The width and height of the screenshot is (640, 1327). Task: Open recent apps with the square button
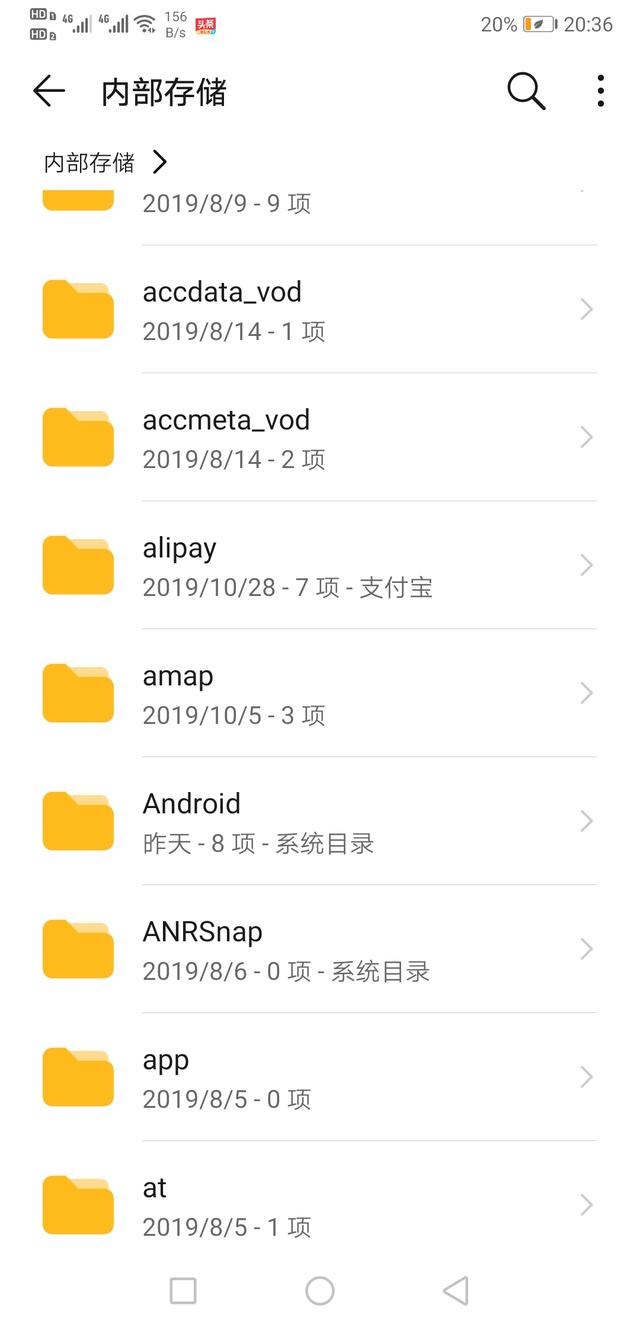[x=183, y=1291]
